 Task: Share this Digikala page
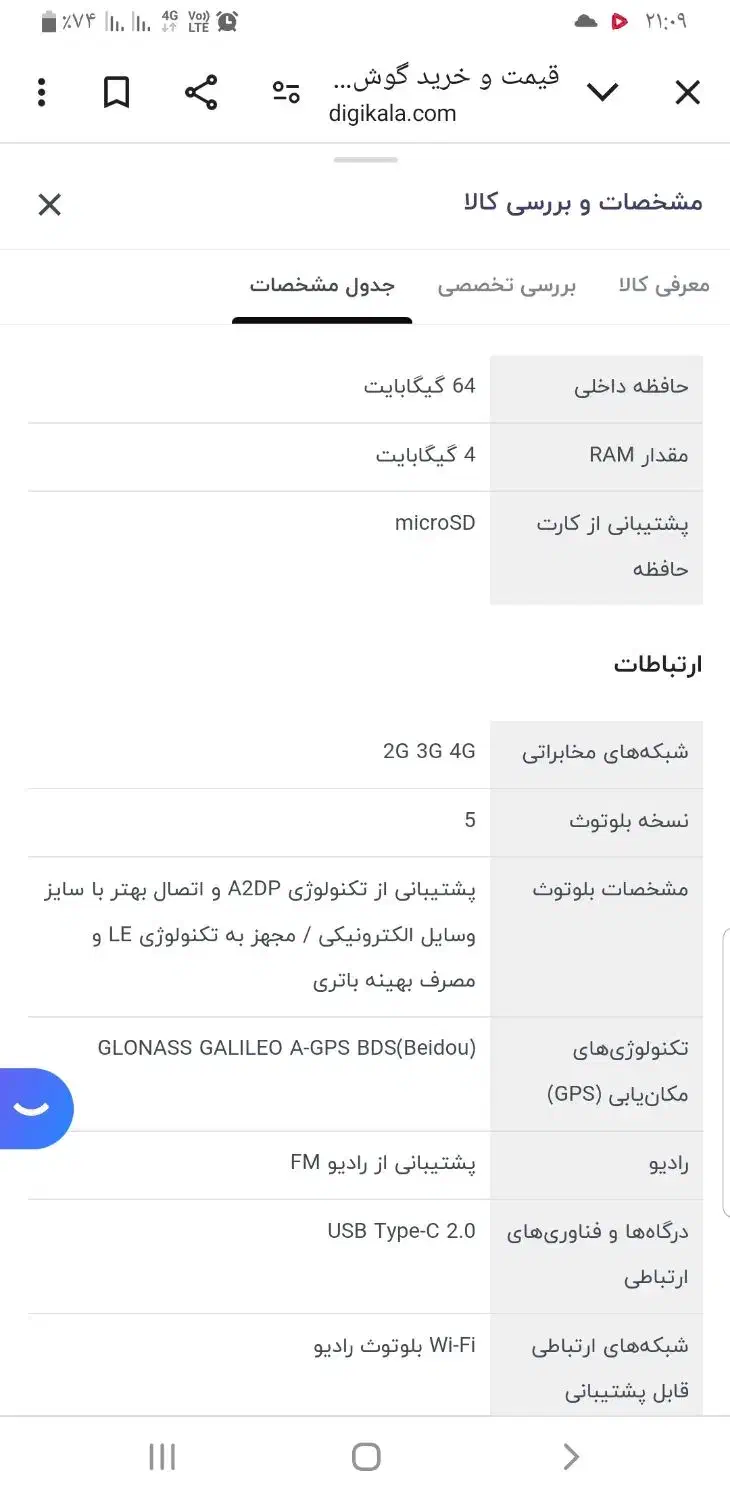pos(201,93)
